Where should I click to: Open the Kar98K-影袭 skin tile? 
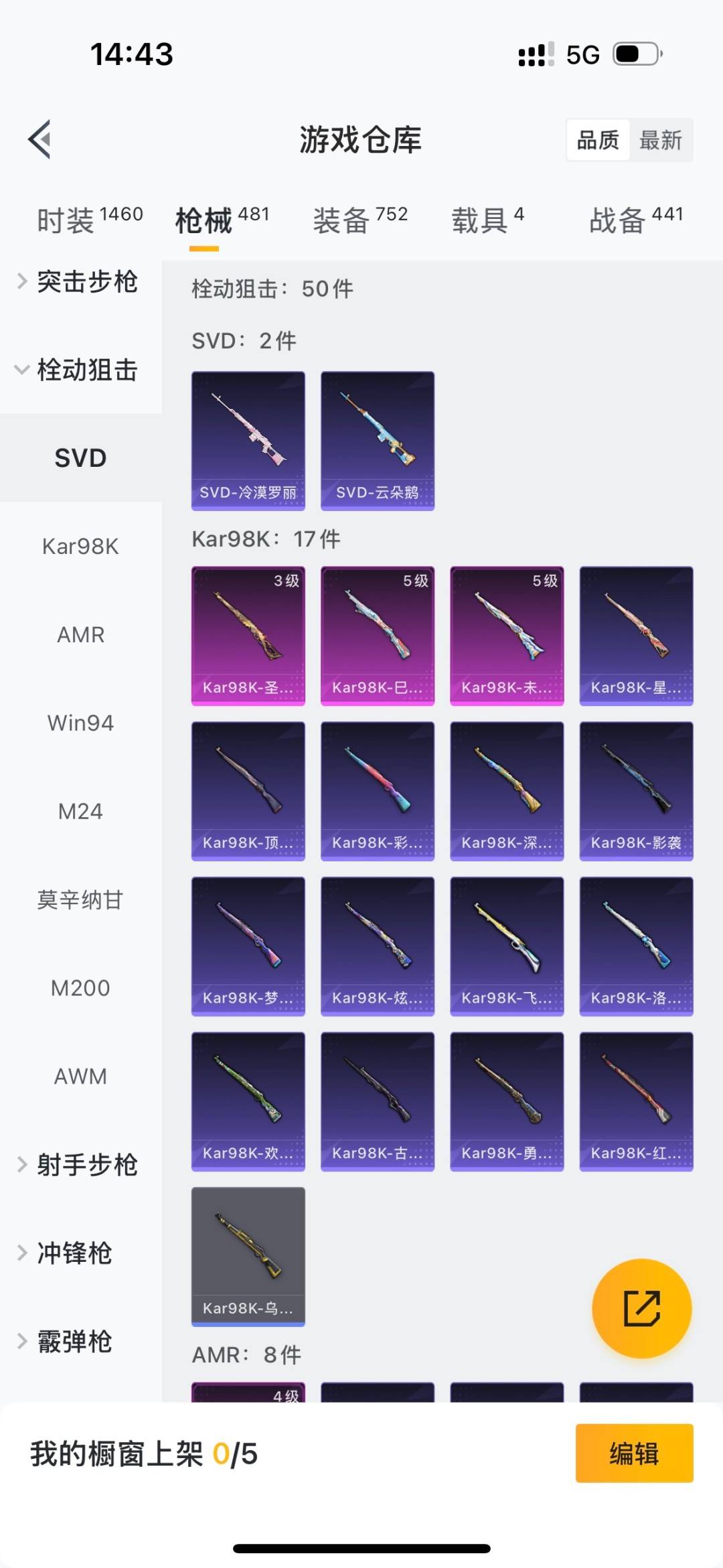tap(636, 790)
